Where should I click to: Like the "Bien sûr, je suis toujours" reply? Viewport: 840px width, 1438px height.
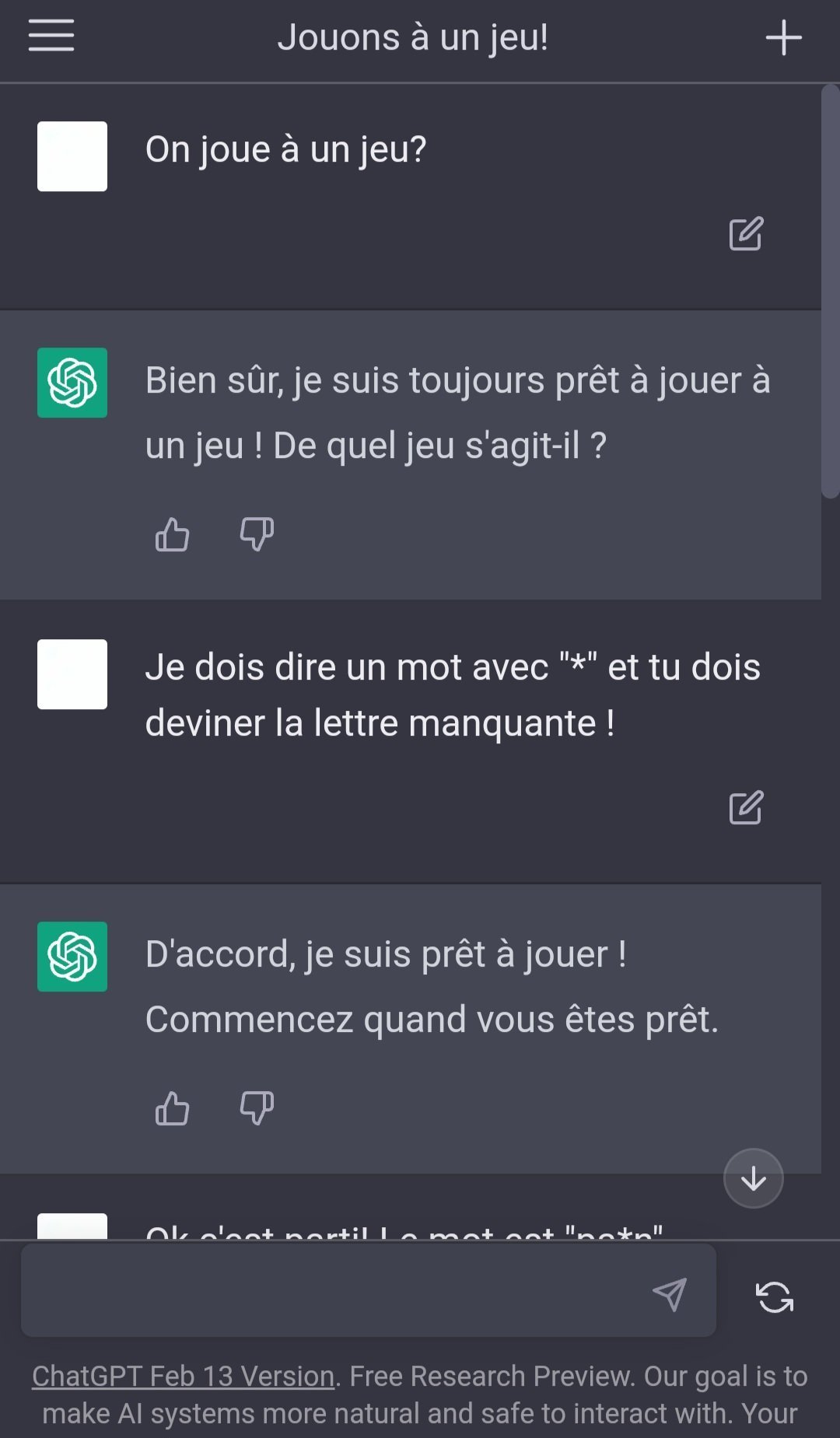pos(172,535)
